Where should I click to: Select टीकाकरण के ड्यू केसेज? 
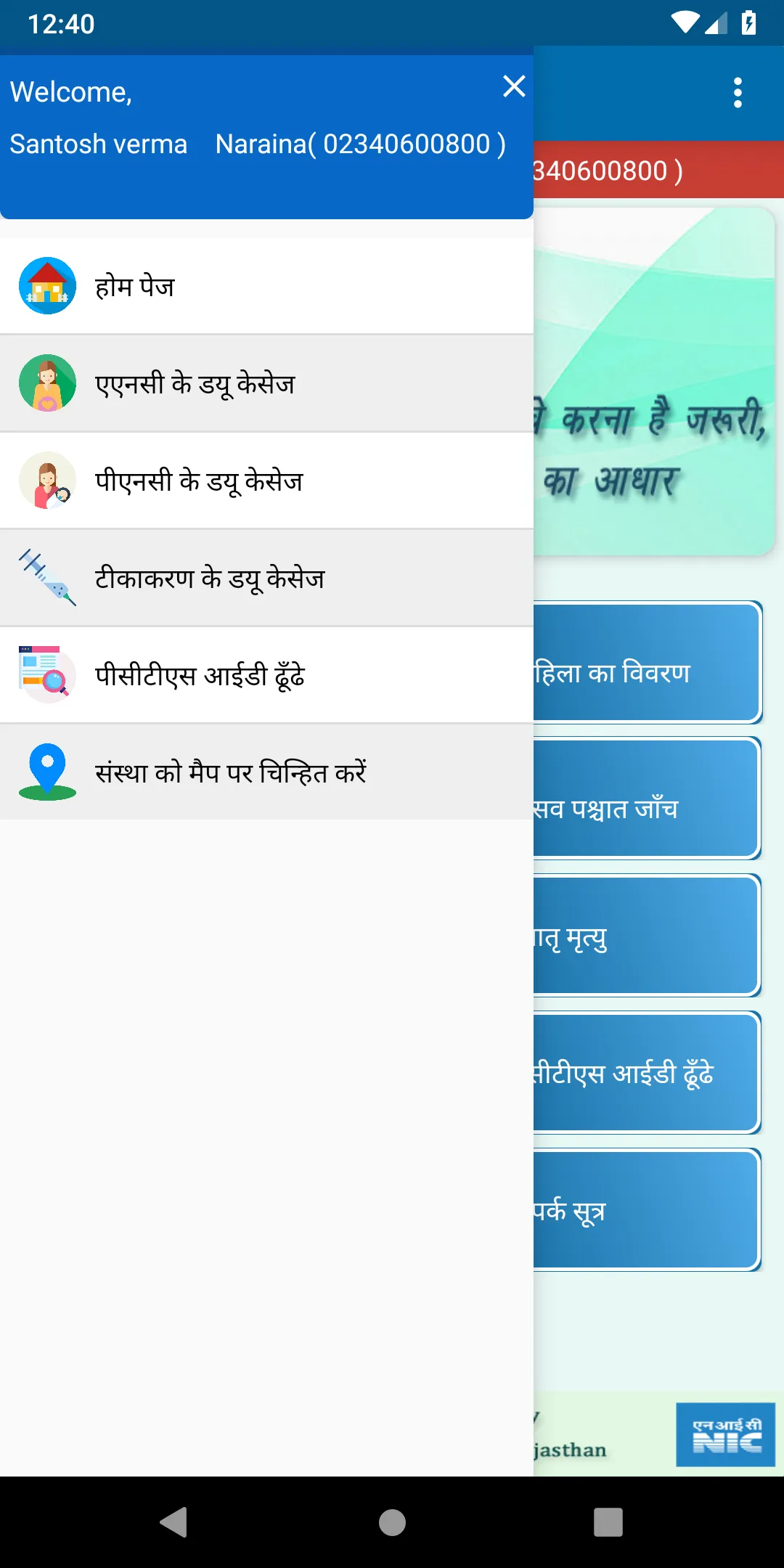(266, 578)
